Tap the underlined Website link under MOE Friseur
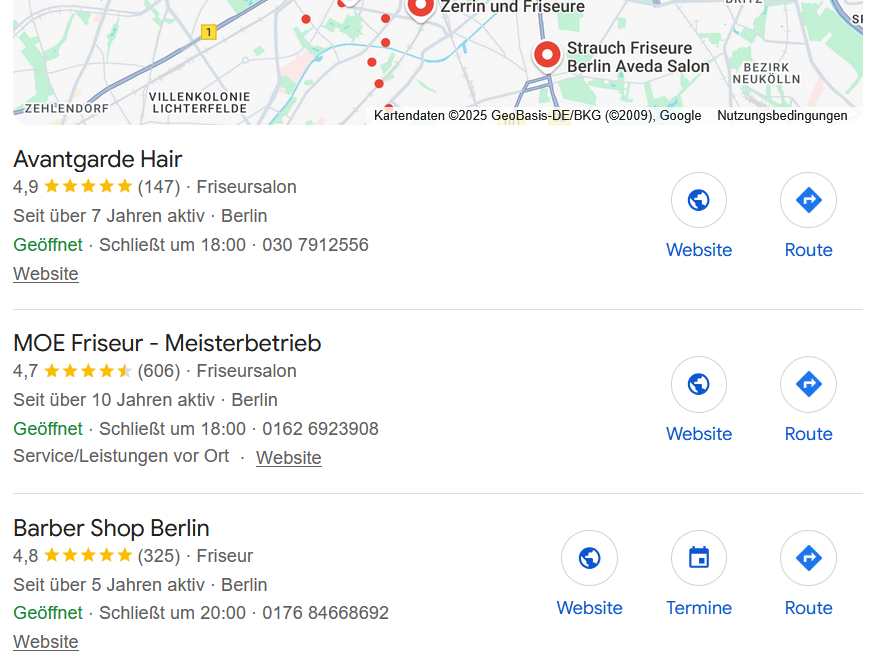The height and width of the screenshot is (658, 873). pyautogui.click(x=289, y=458)
